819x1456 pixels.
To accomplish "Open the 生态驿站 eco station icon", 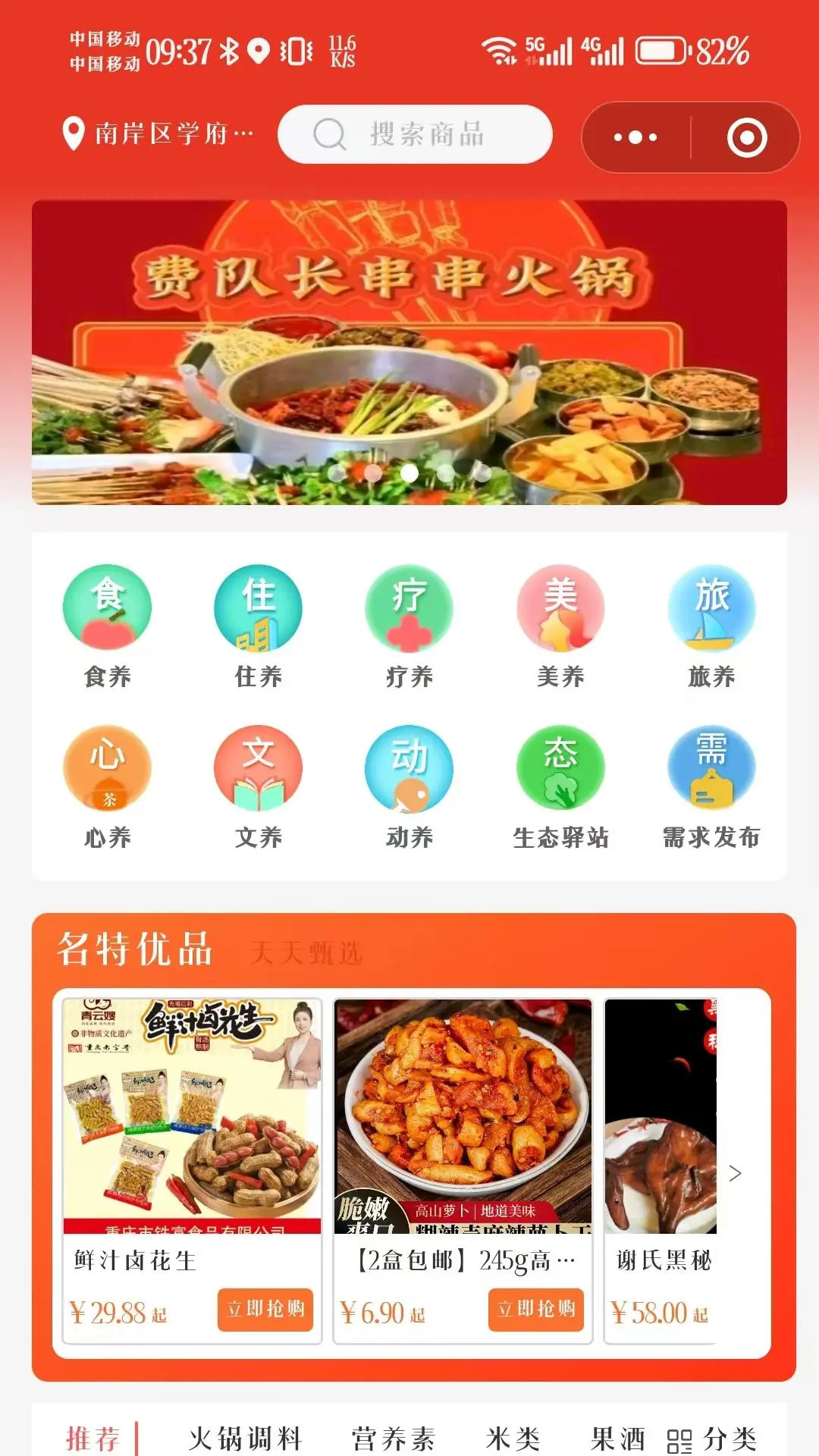I will click(560, 768).
